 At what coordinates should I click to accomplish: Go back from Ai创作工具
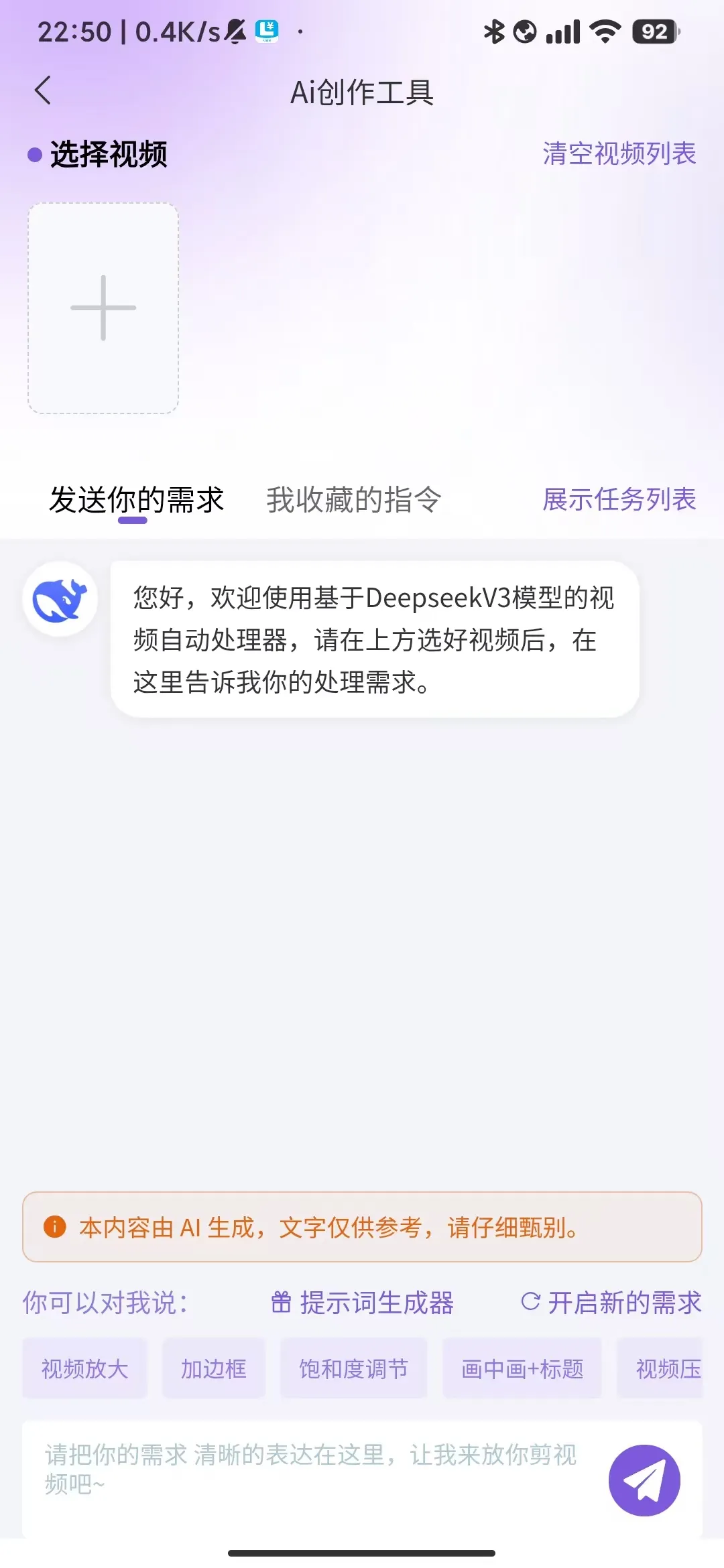[43, 90]
